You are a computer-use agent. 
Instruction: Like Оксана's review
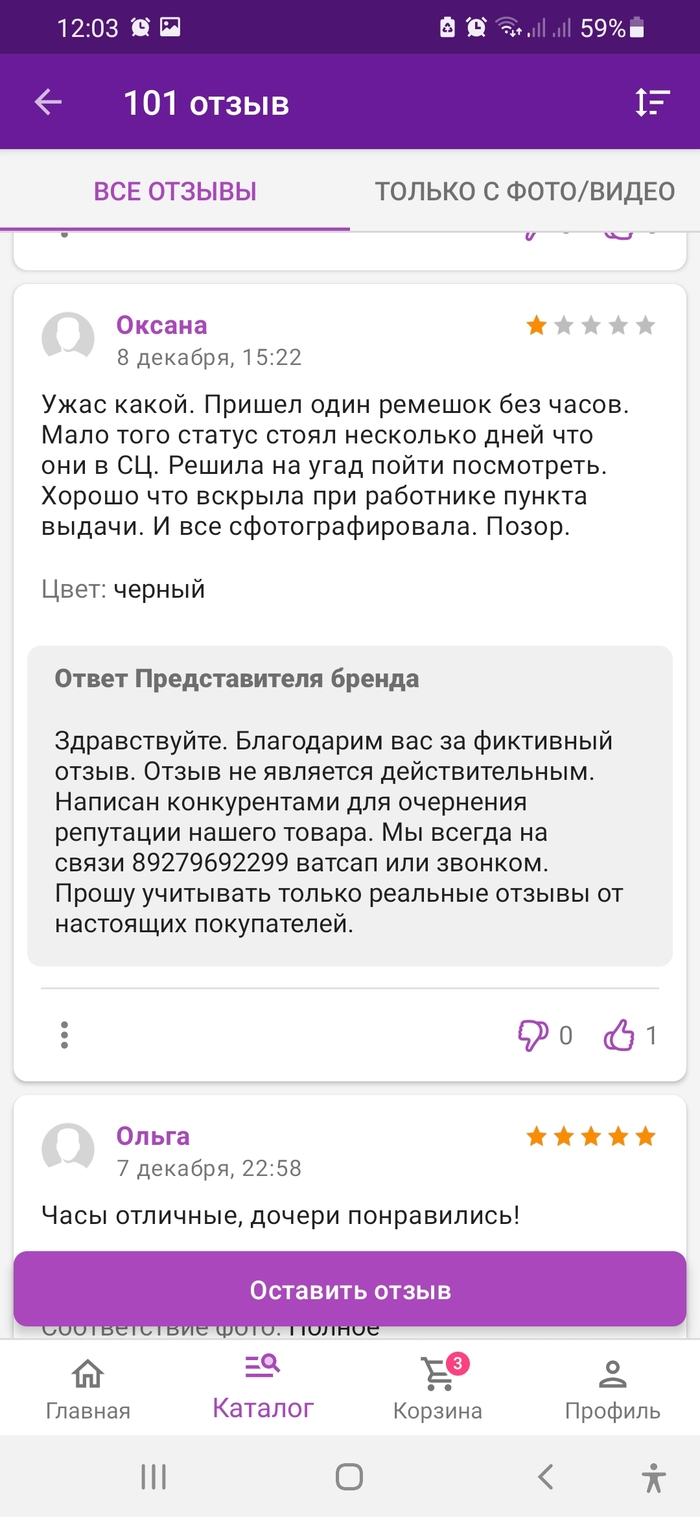(620, 1035)
